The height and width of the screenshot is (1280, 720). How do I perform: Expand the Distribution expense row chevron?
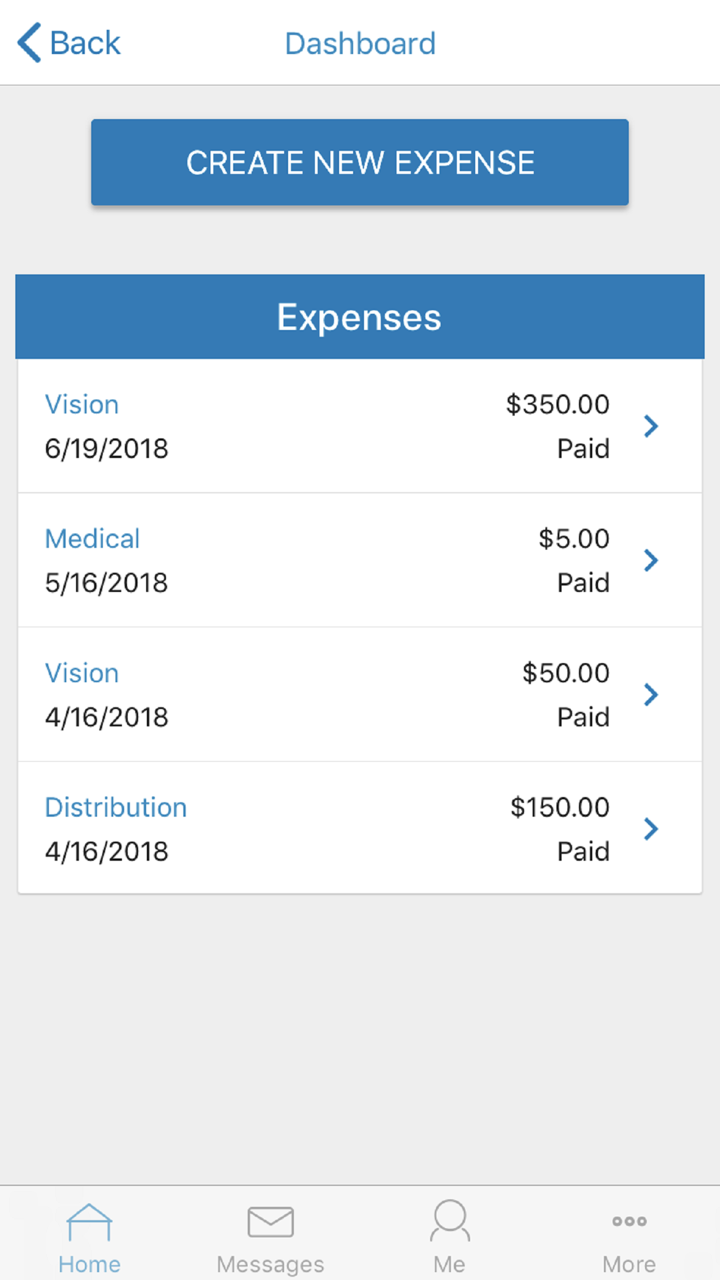point(651,829)
